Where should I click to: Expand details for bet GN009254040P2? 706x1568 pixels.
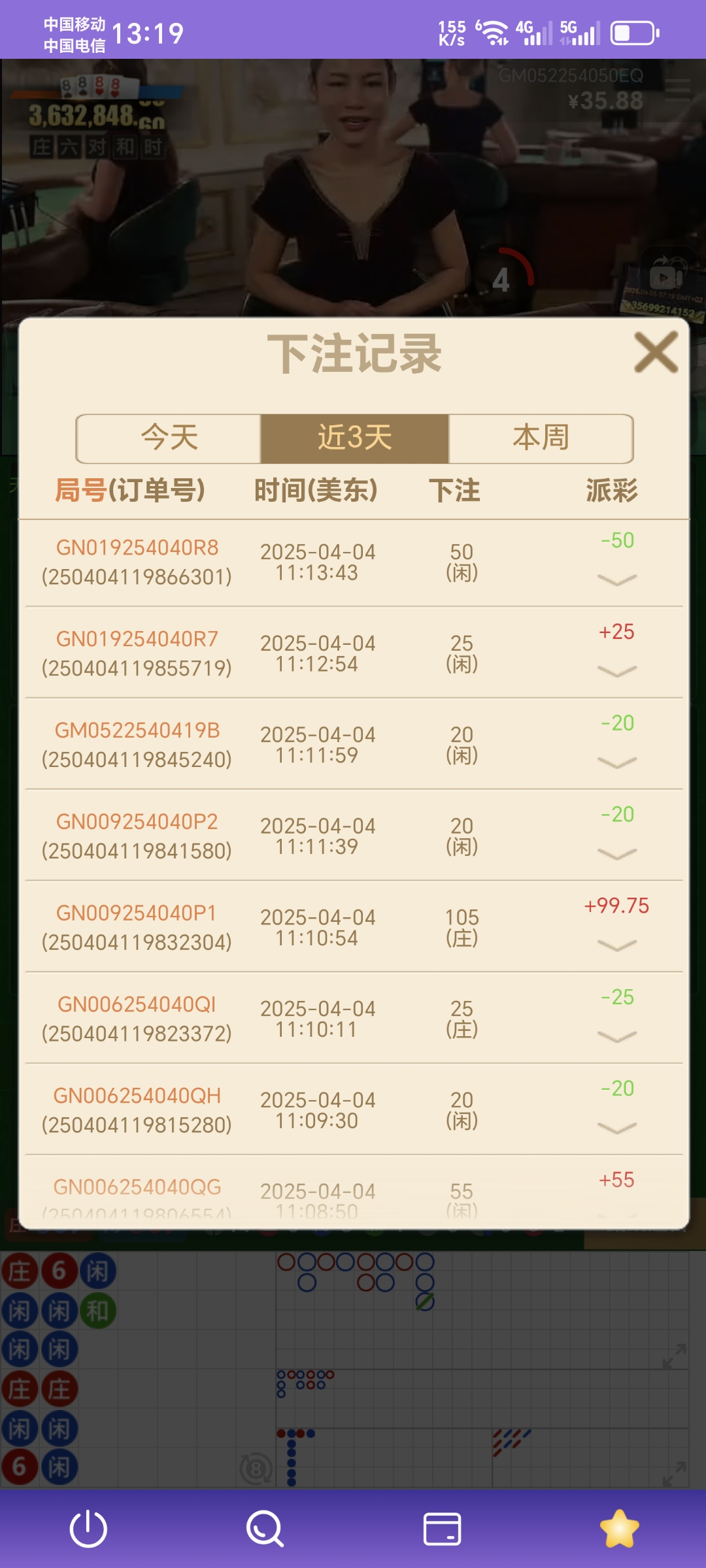[x=616, y=855]
